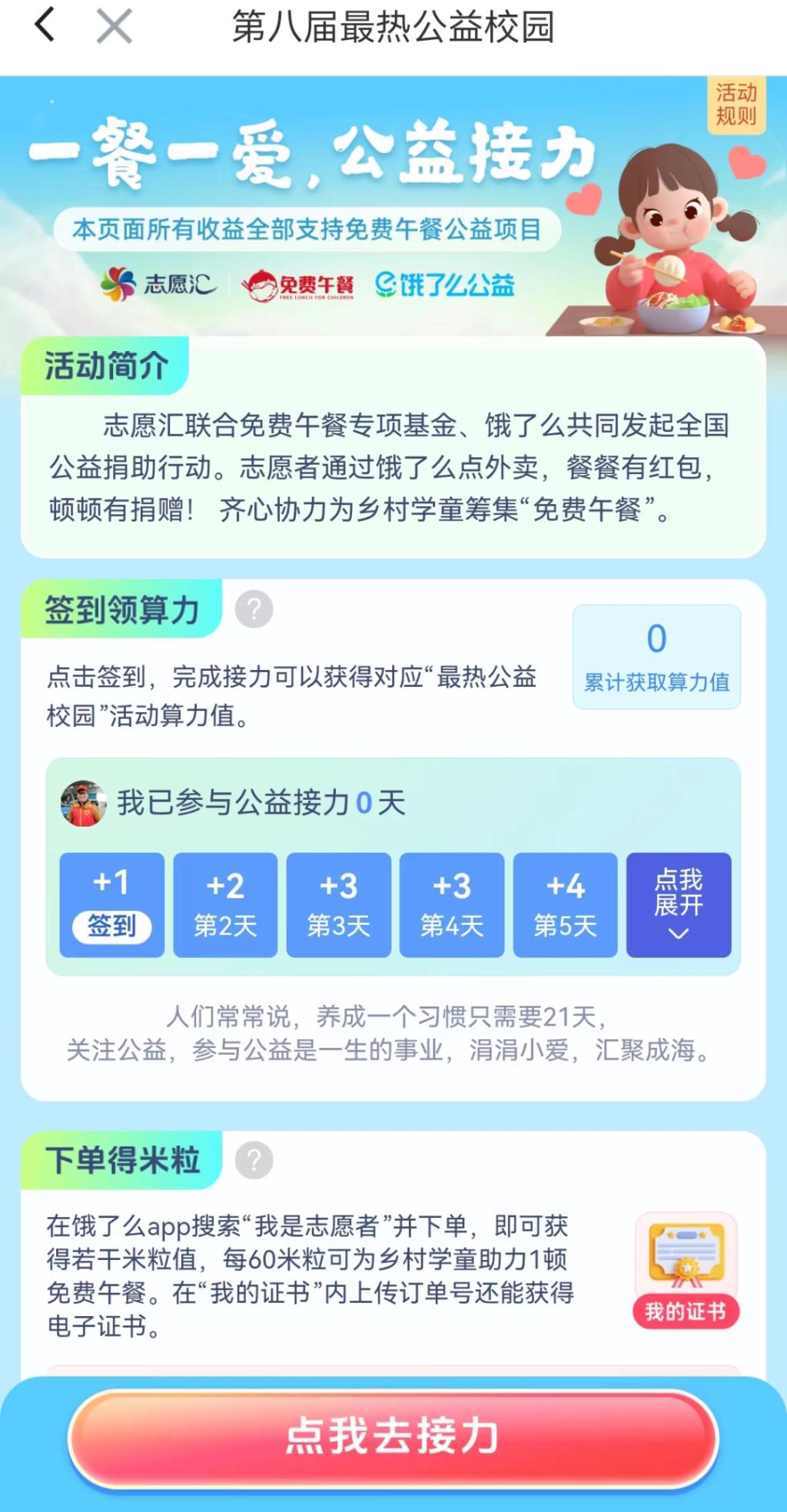The height and width of the screenshot is (1512, 787).
Task: Go back using the top-left arrow
Action: coord(45,25)
